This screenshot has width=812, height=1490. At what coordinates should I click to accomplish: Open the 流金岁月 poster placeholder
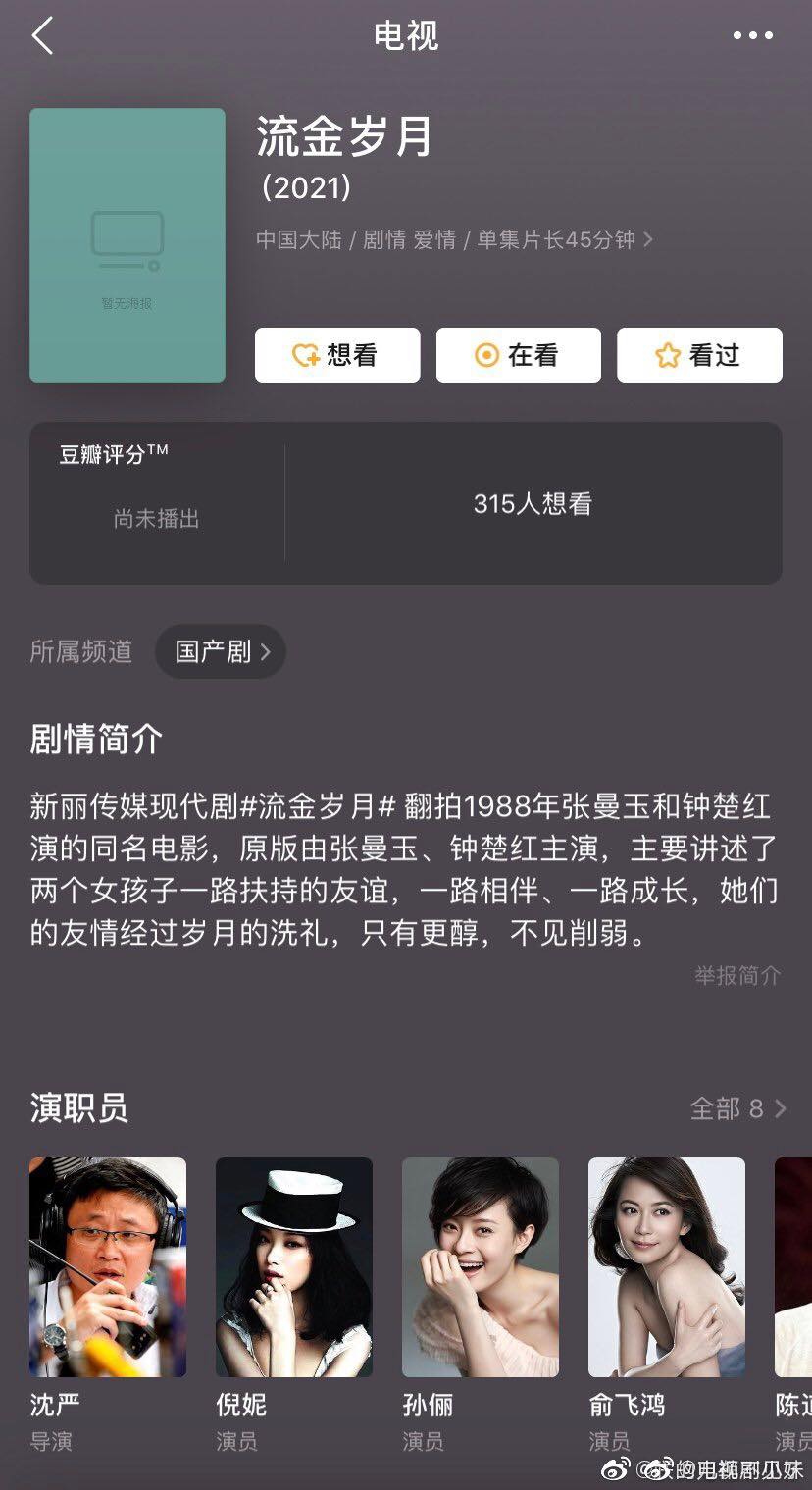pyautogui.click(x=127, y=245)
